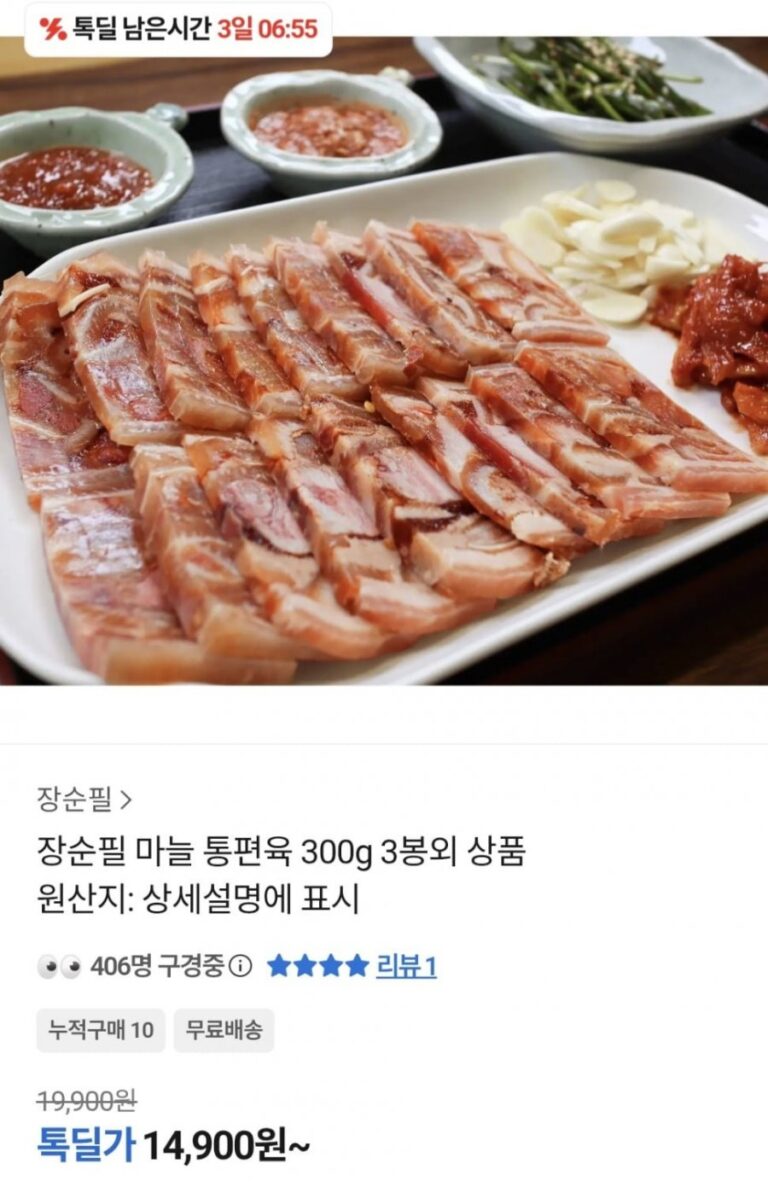This screenshot has width=768, height=1187.
Task: Open the 장순필 brand store link
Action: pyautogui.click(x=84, y=799)
